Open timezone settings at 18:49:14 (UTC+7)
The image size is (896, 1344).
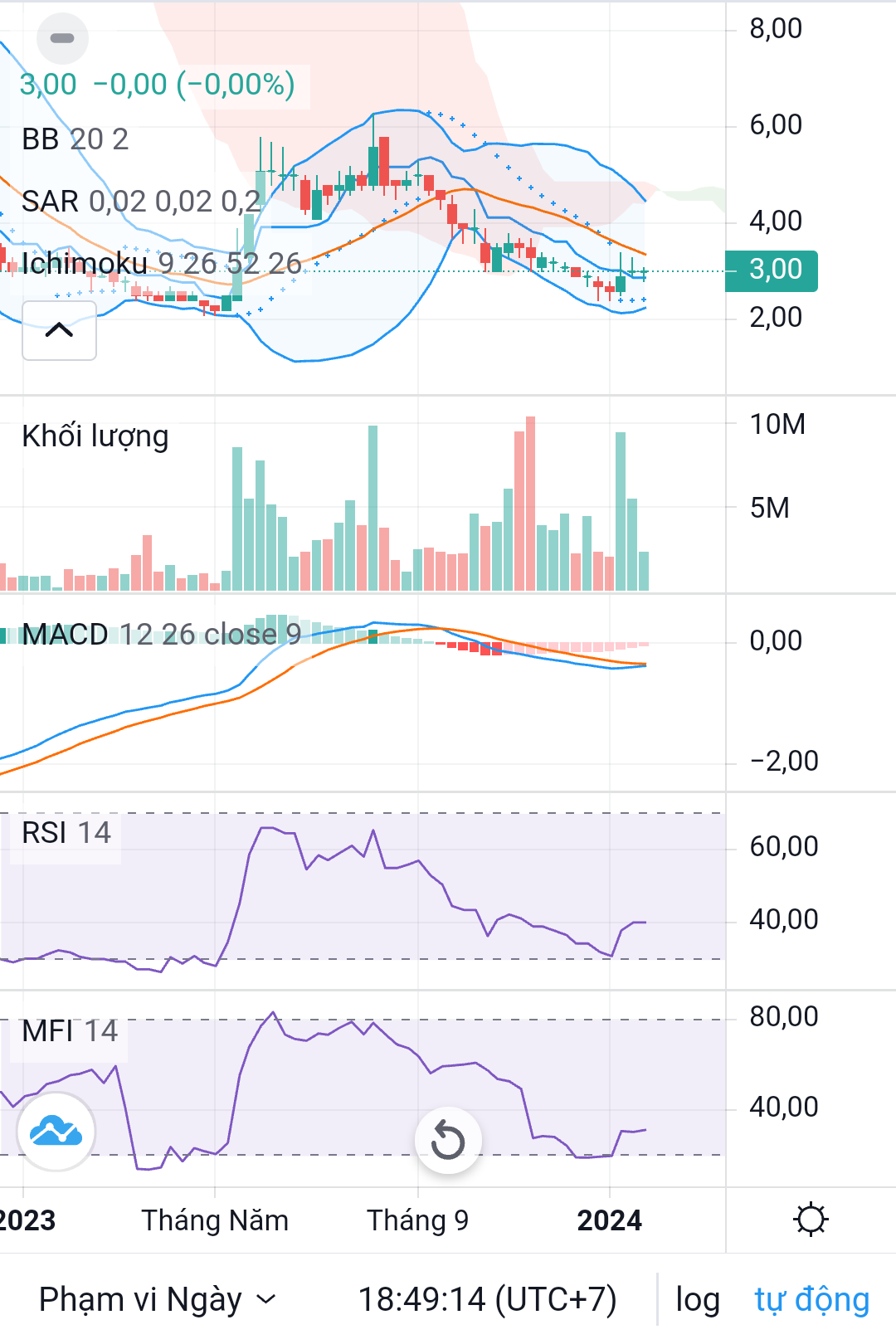[487, 1299]
